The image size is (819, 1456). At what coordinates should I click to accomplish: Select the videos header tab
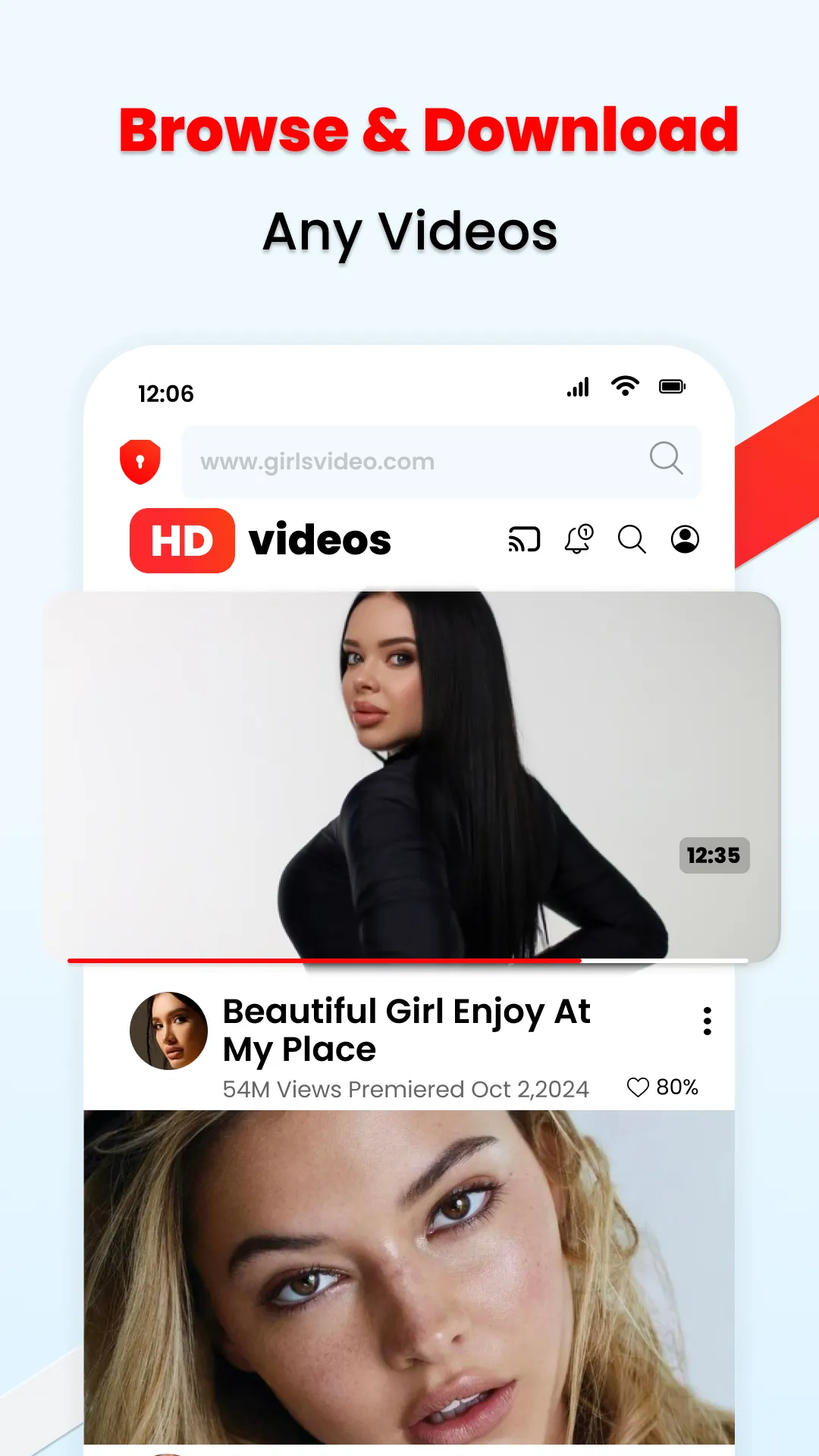click(x=320, y=540)
